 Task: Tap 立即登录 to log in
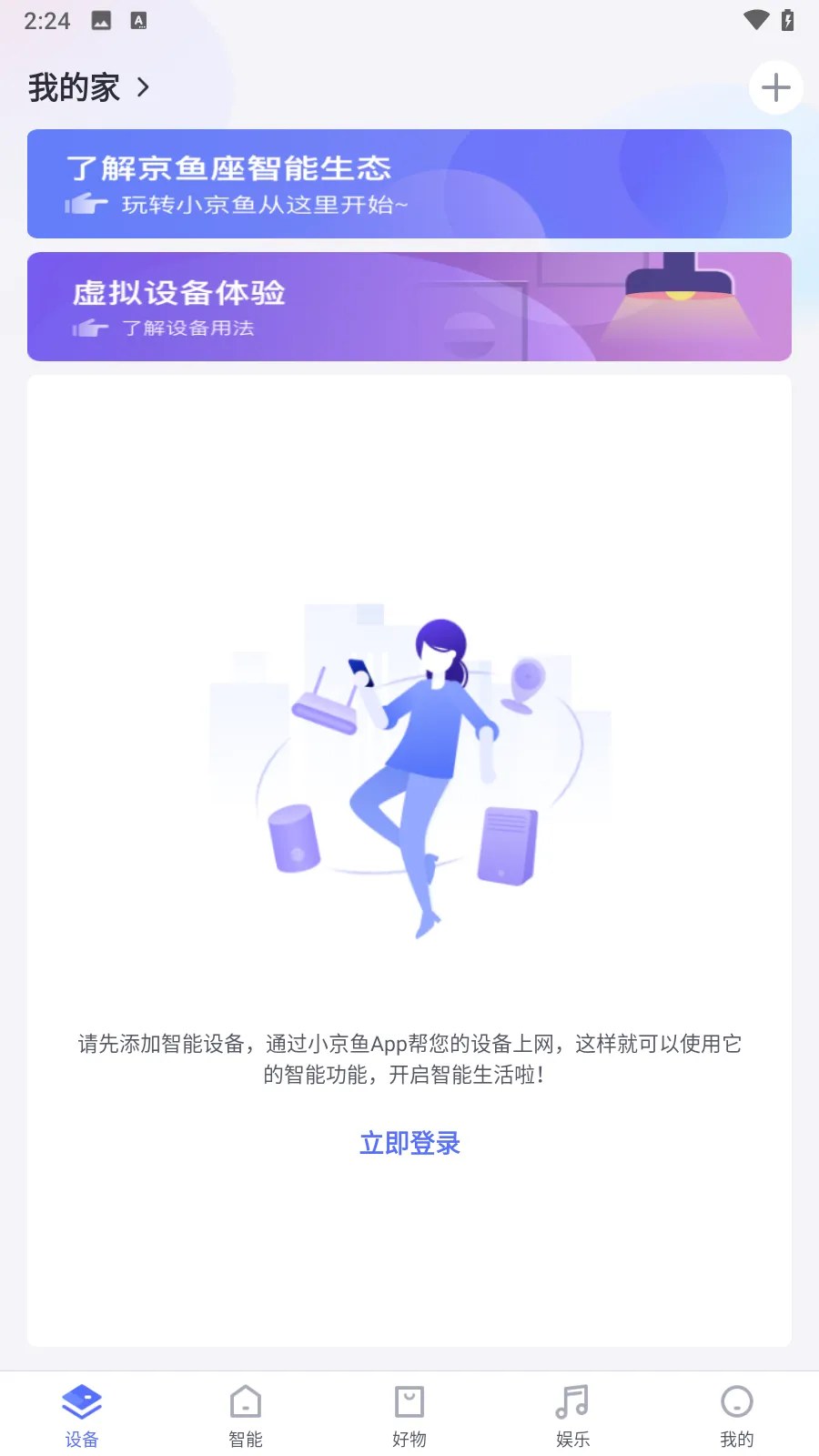tap(409, 1143)
